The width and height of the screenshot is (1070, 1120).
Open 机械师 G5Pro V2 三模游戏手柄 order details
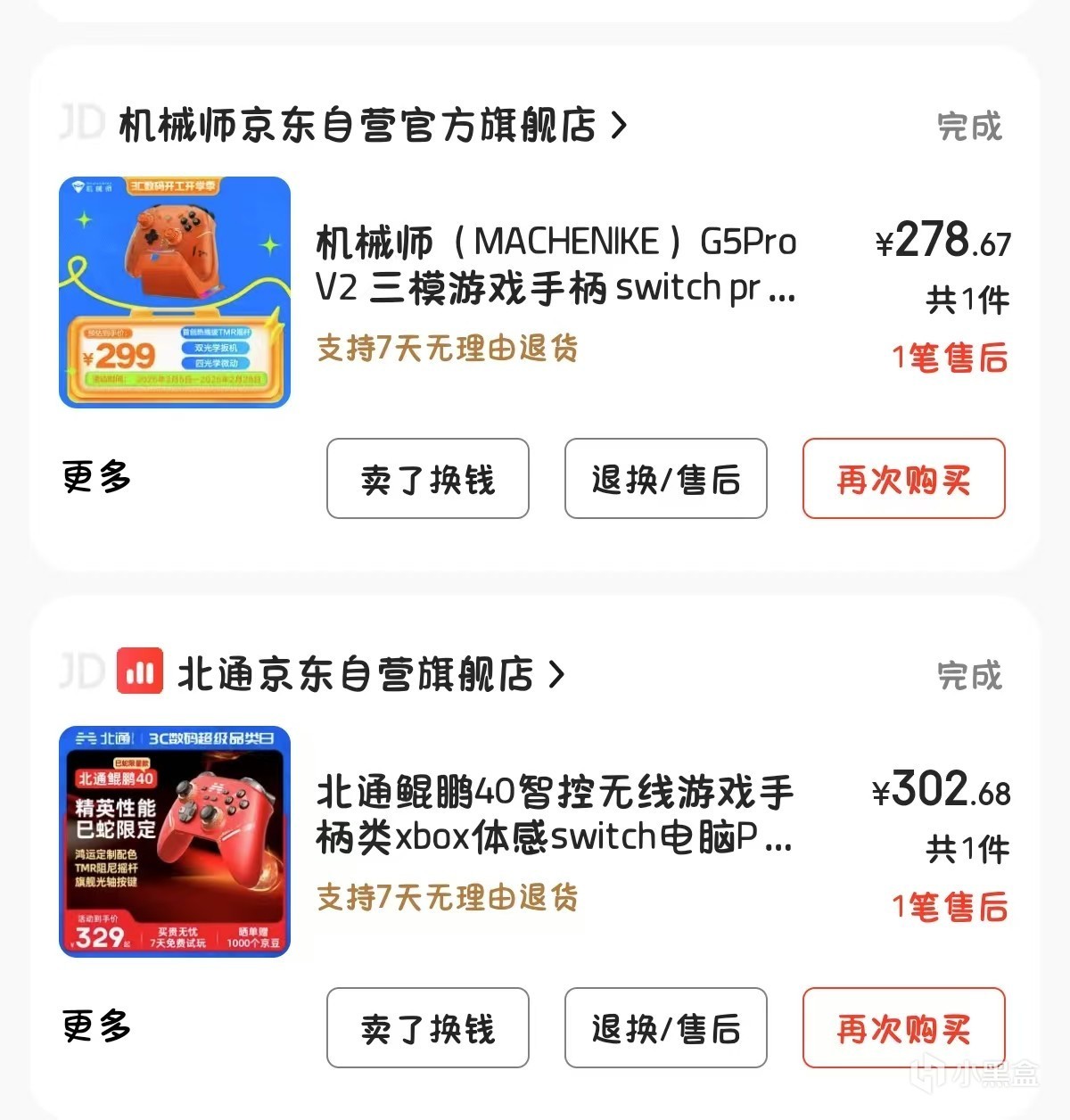point(556,265)
